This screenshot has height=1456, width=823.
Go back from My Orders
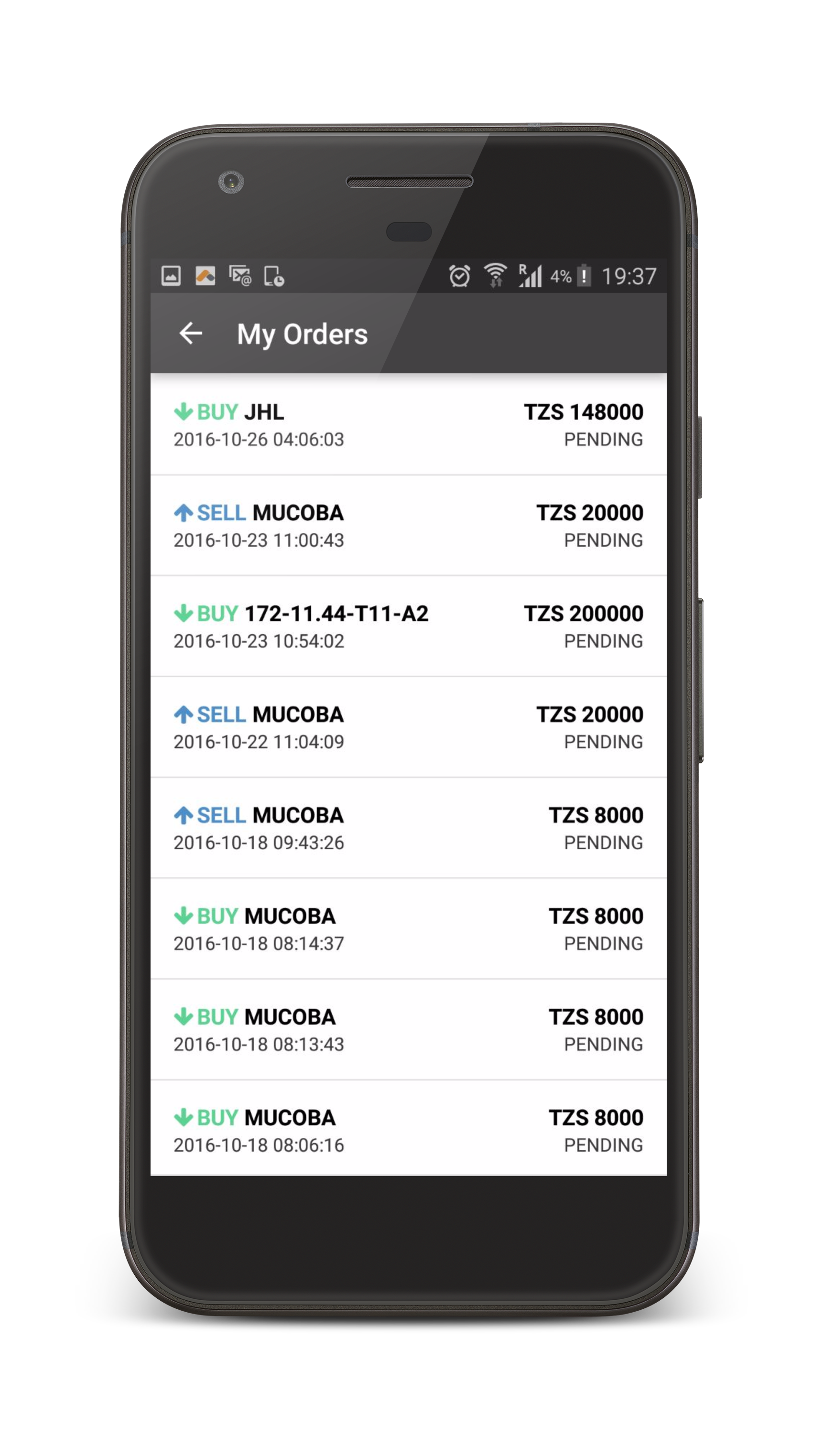[191, 334]
